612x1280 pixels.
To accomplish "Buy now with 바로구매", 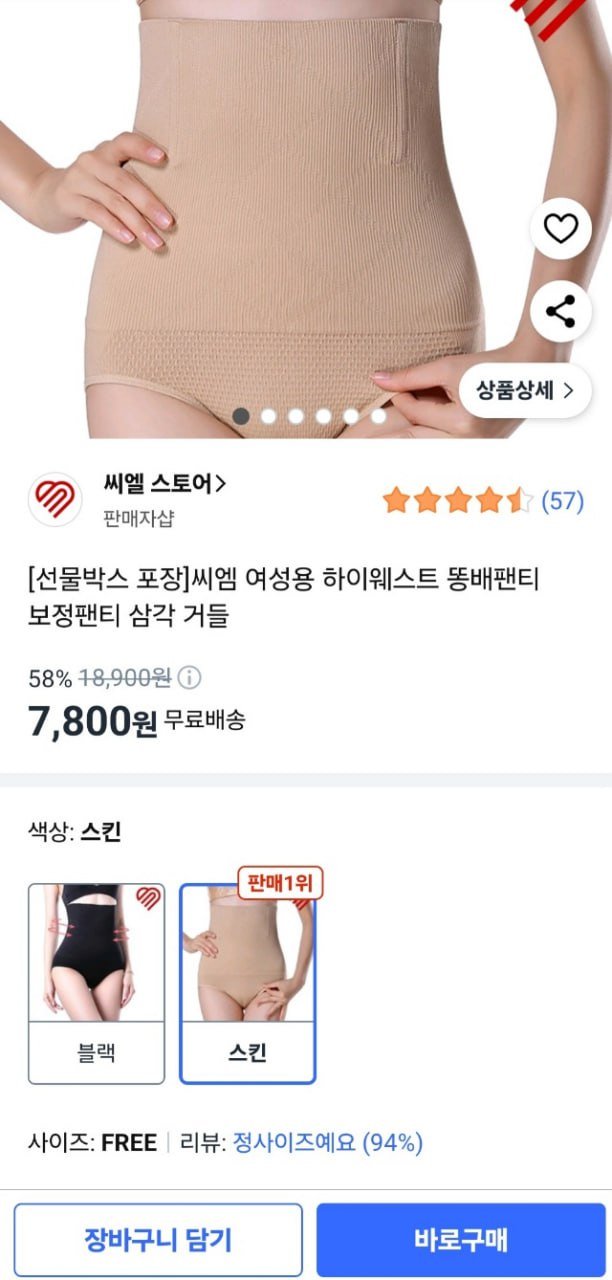I will click(461, 1240).
